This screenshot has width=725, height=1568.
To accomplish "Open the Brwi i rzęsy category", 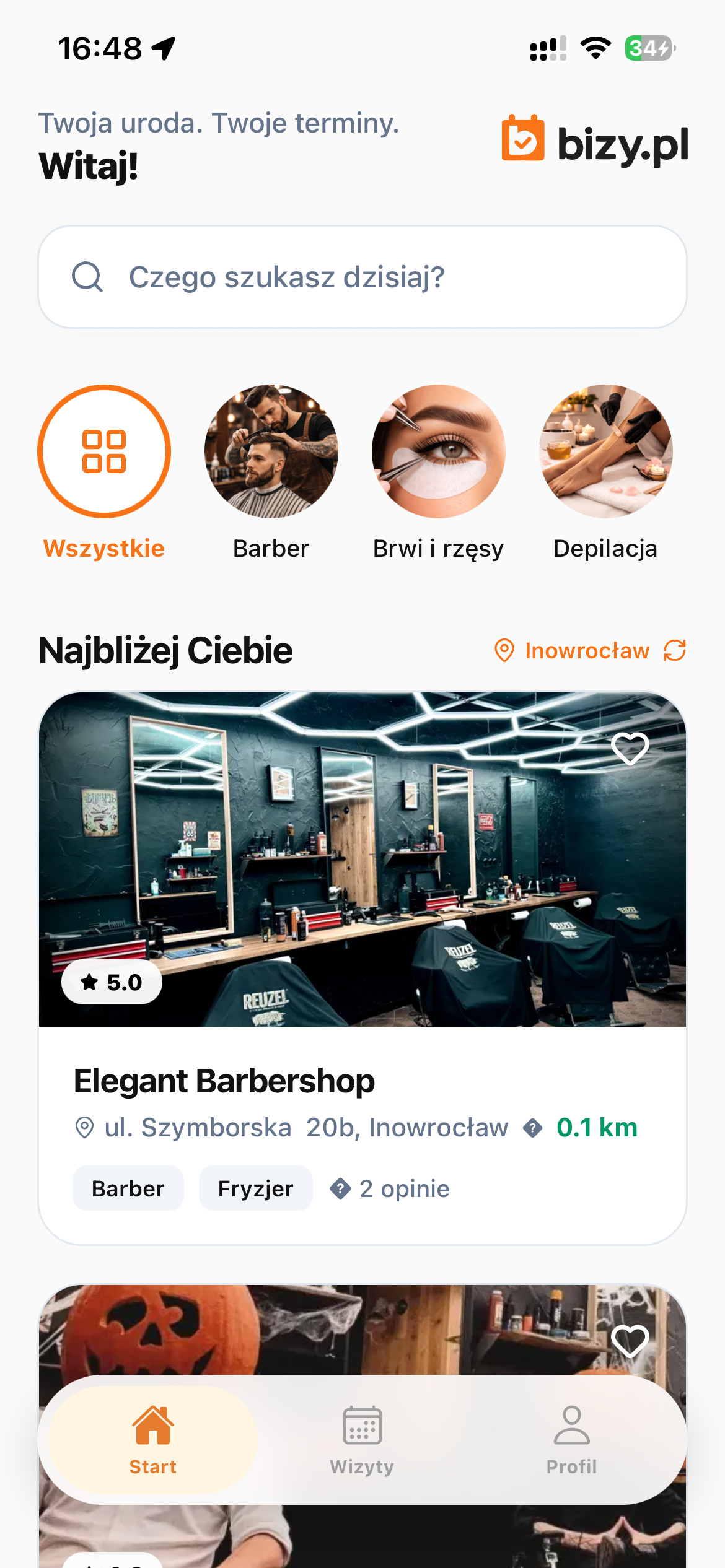I will [x=438, y=452].
